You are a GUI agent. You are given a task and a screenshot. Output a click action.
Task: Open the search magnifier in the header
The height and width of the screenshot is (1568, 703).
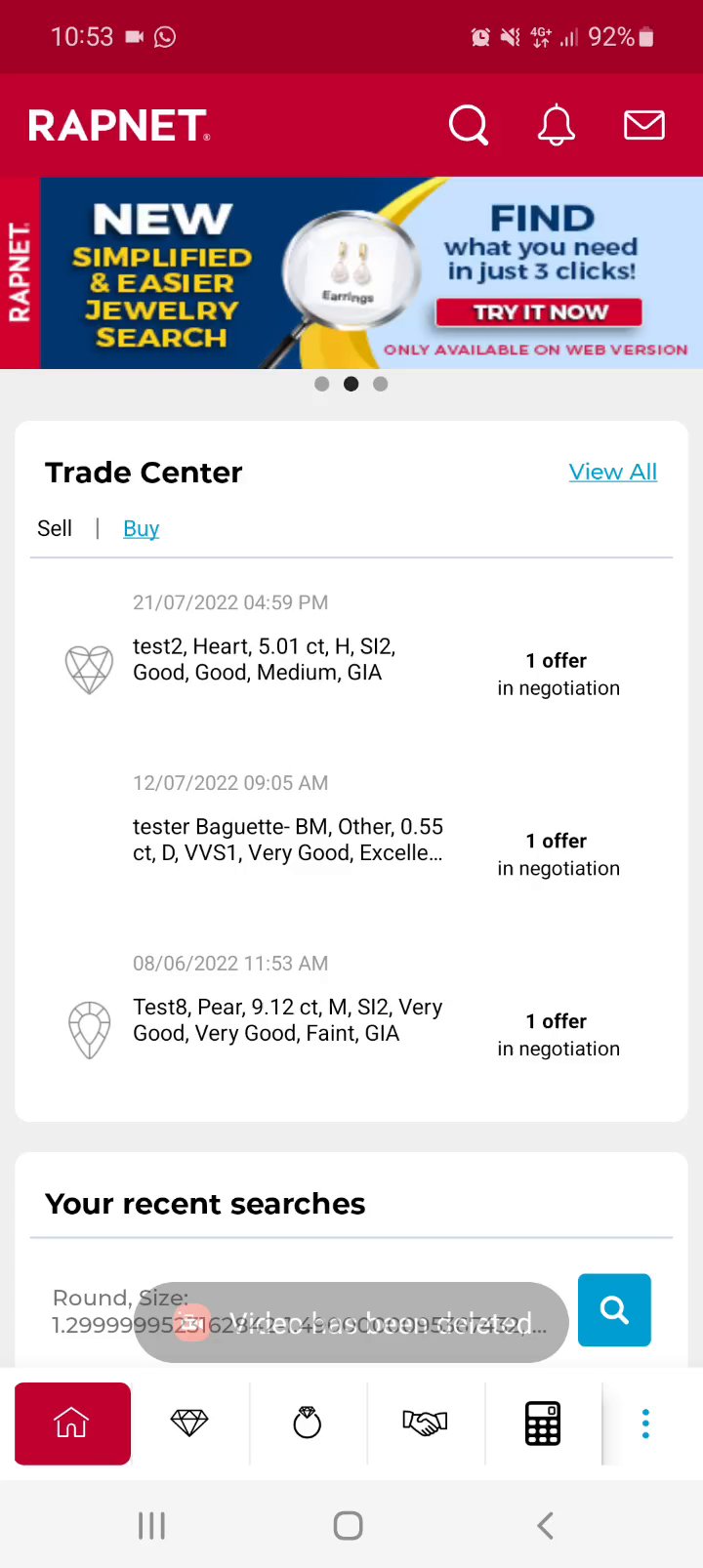[x=468, y=125]
